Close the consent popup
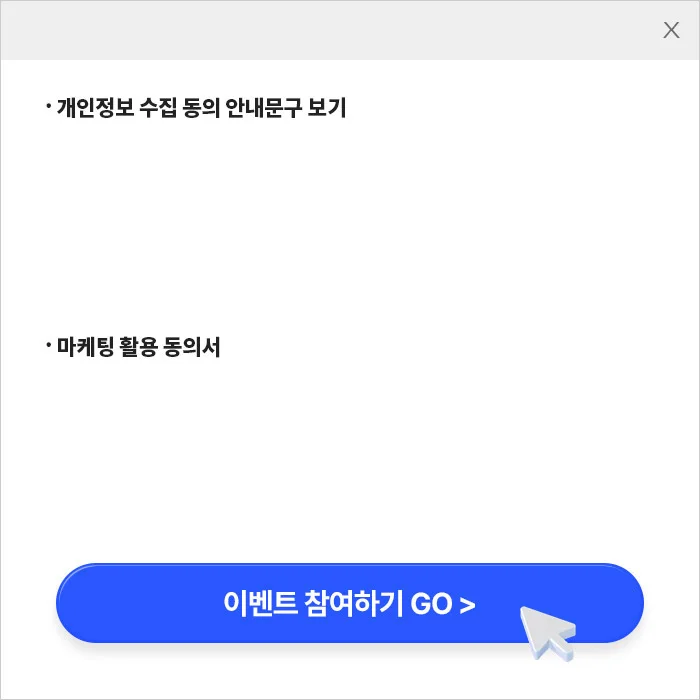The height and width of the screenshot is (700, 700). pyautogui.click(x=671, y=30)
